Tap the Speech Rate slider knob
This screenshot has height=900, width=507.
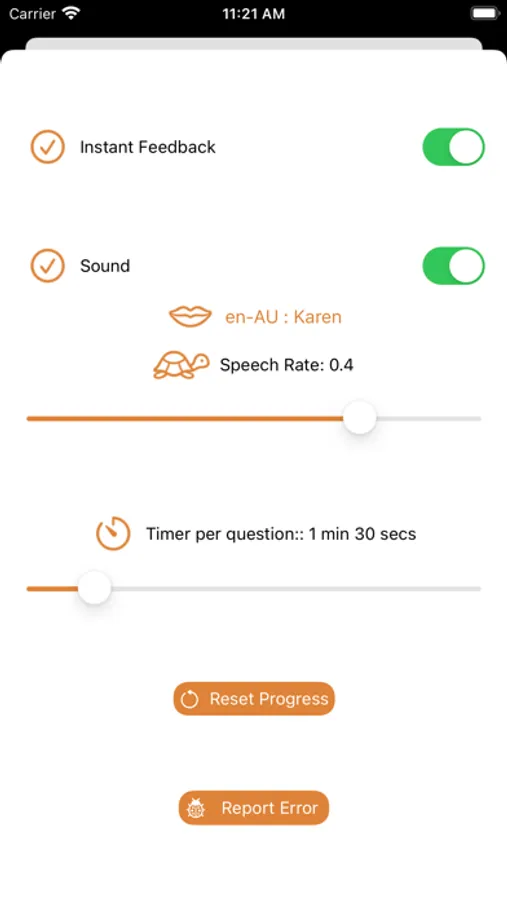click(359, 418)
